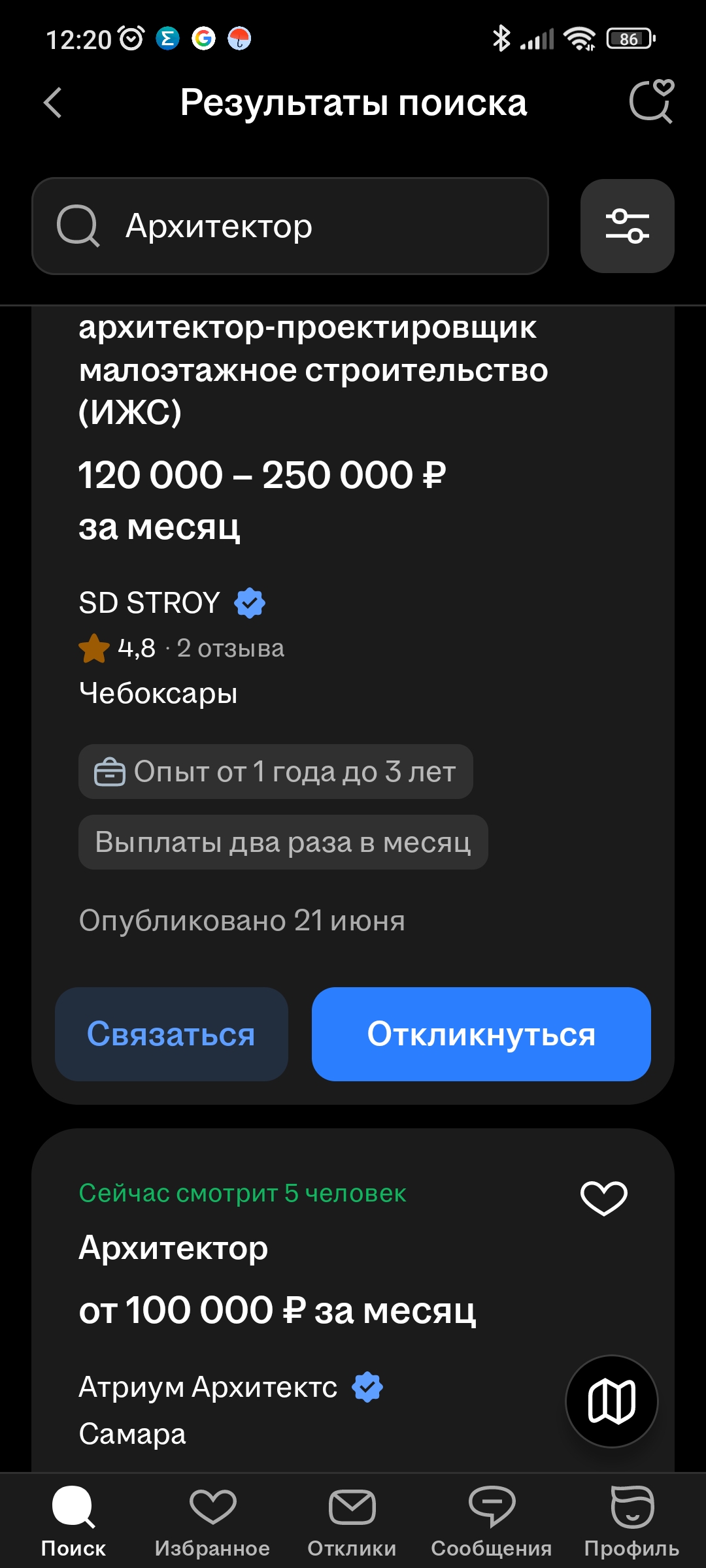Screen dimensions: 706x1568
Task: Add Атриум Архитектс vacancy to favorites
Action: pyautogui.click(x=603, y=1198)
